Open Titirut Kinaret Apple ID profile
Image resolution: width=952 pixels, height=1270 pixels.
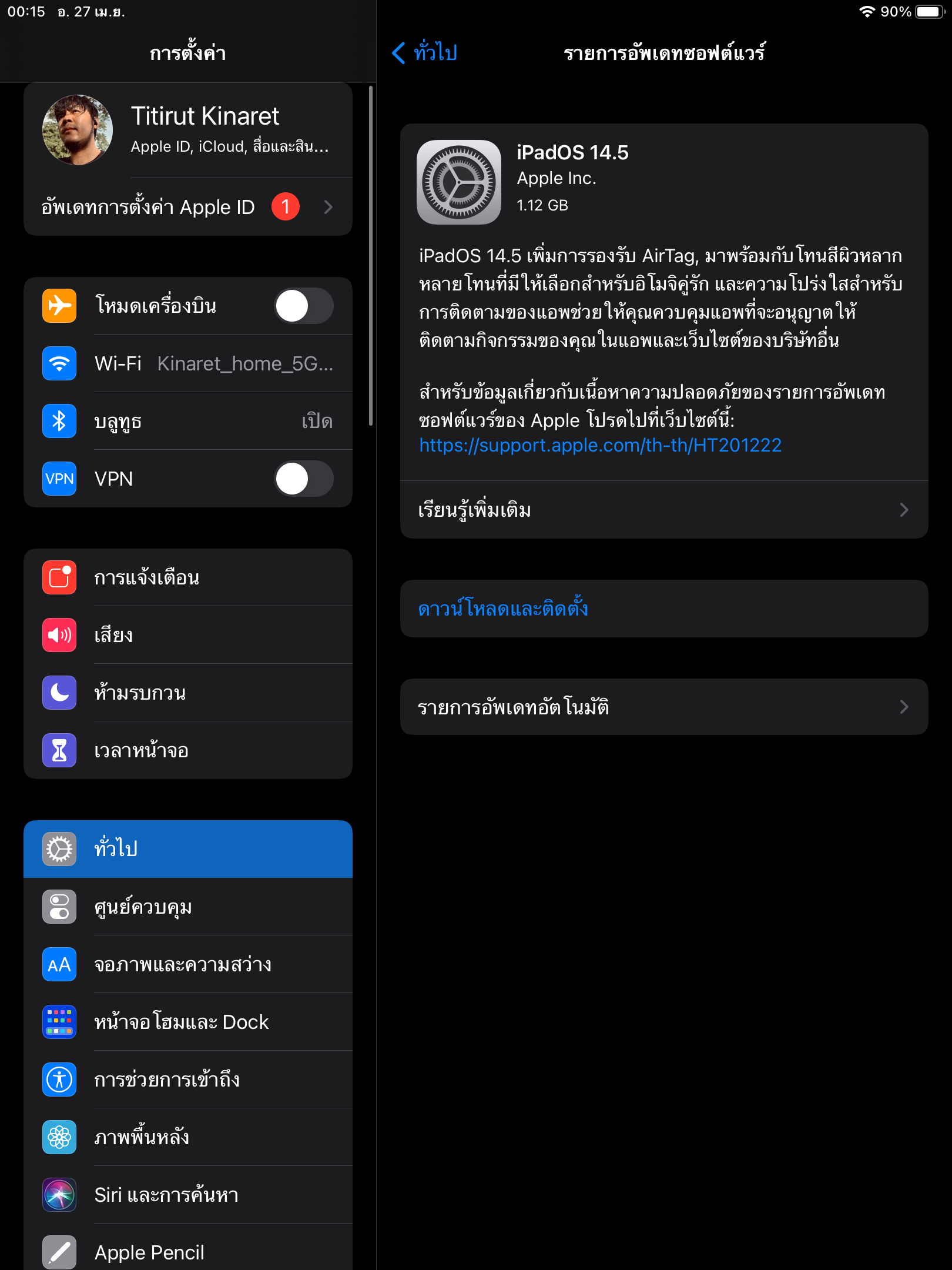tap(188, 131)
